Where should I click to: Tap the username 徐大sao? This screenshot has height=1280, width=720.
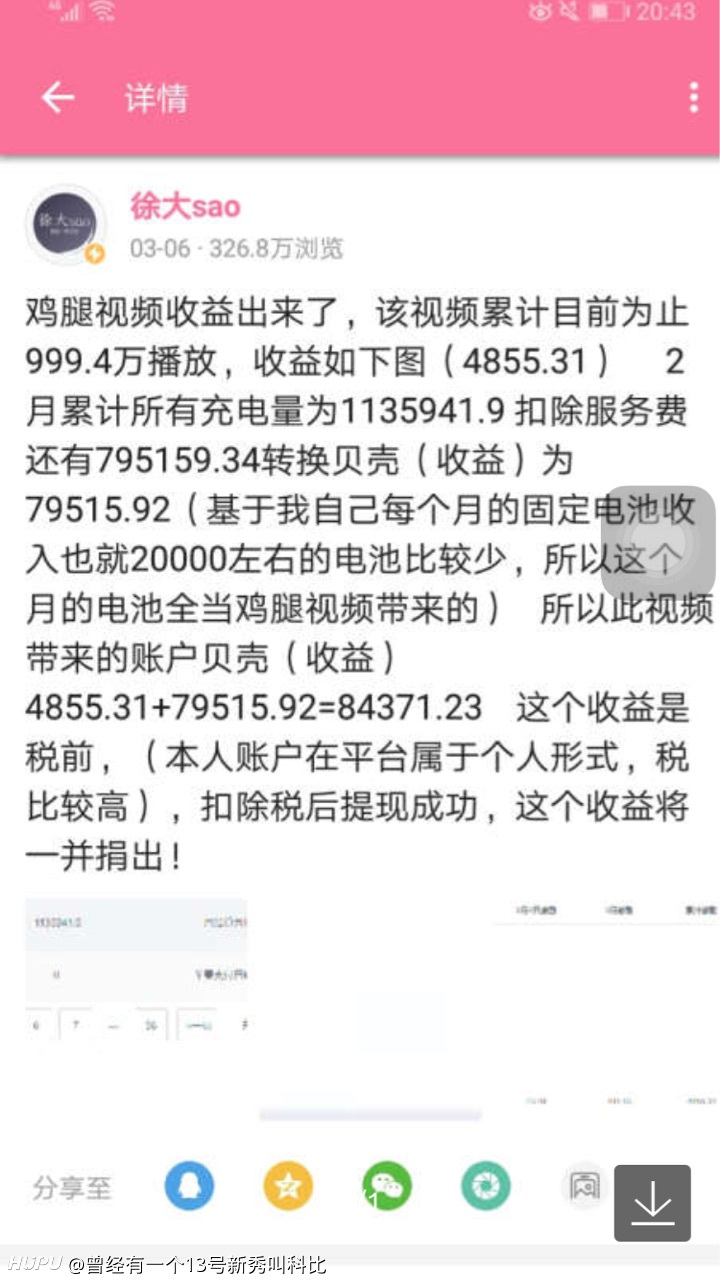point(185,206)
